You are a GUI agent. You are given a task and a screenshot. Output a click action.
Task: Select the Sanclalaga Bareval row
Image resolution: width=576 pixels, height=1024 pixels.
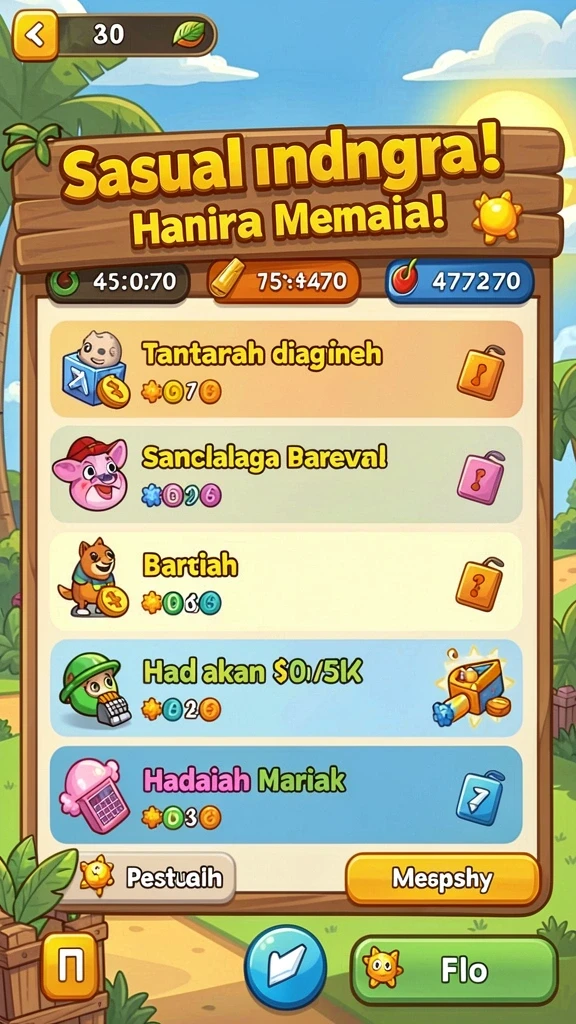pyautogui.click(x=286, y=475)
